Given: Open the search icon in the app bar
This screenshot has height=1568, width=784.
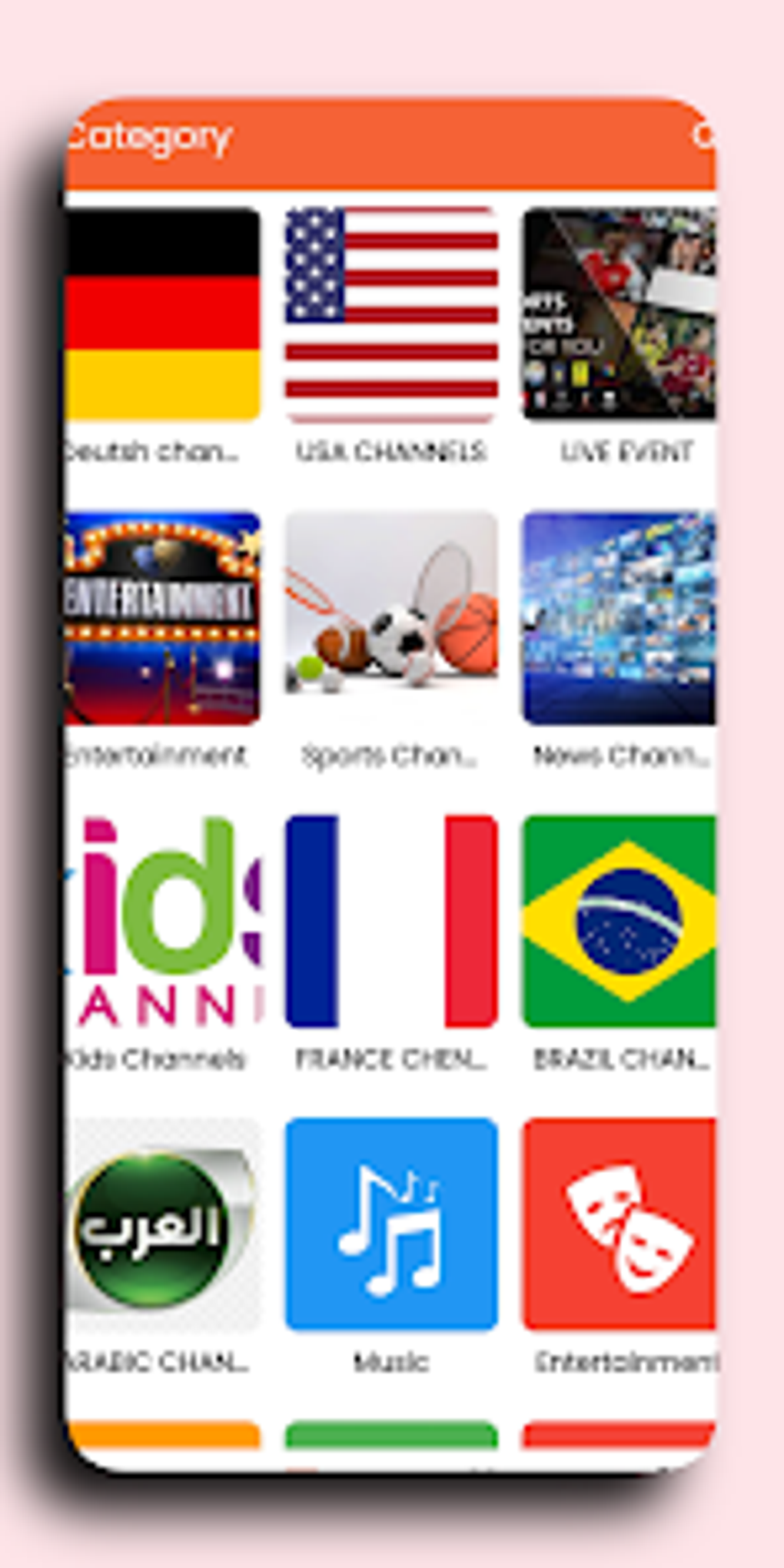Looking at the screenshot, I should click(x=703, y=137).
